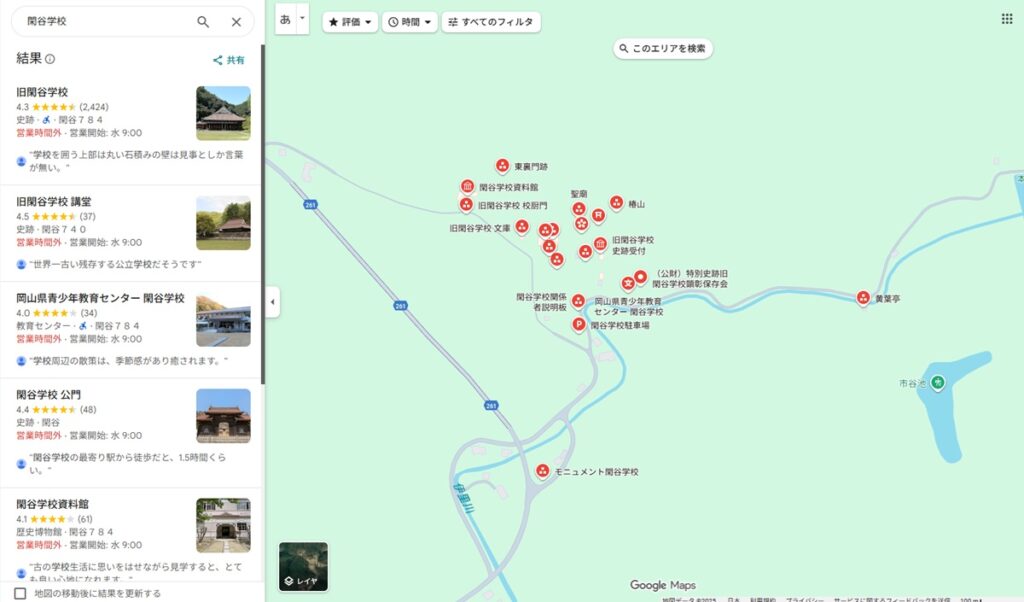Open the 旧閑谷学校 講堂 result
Image resolution: width=1024 pixels, height=602 pixels.
[54, 202]
